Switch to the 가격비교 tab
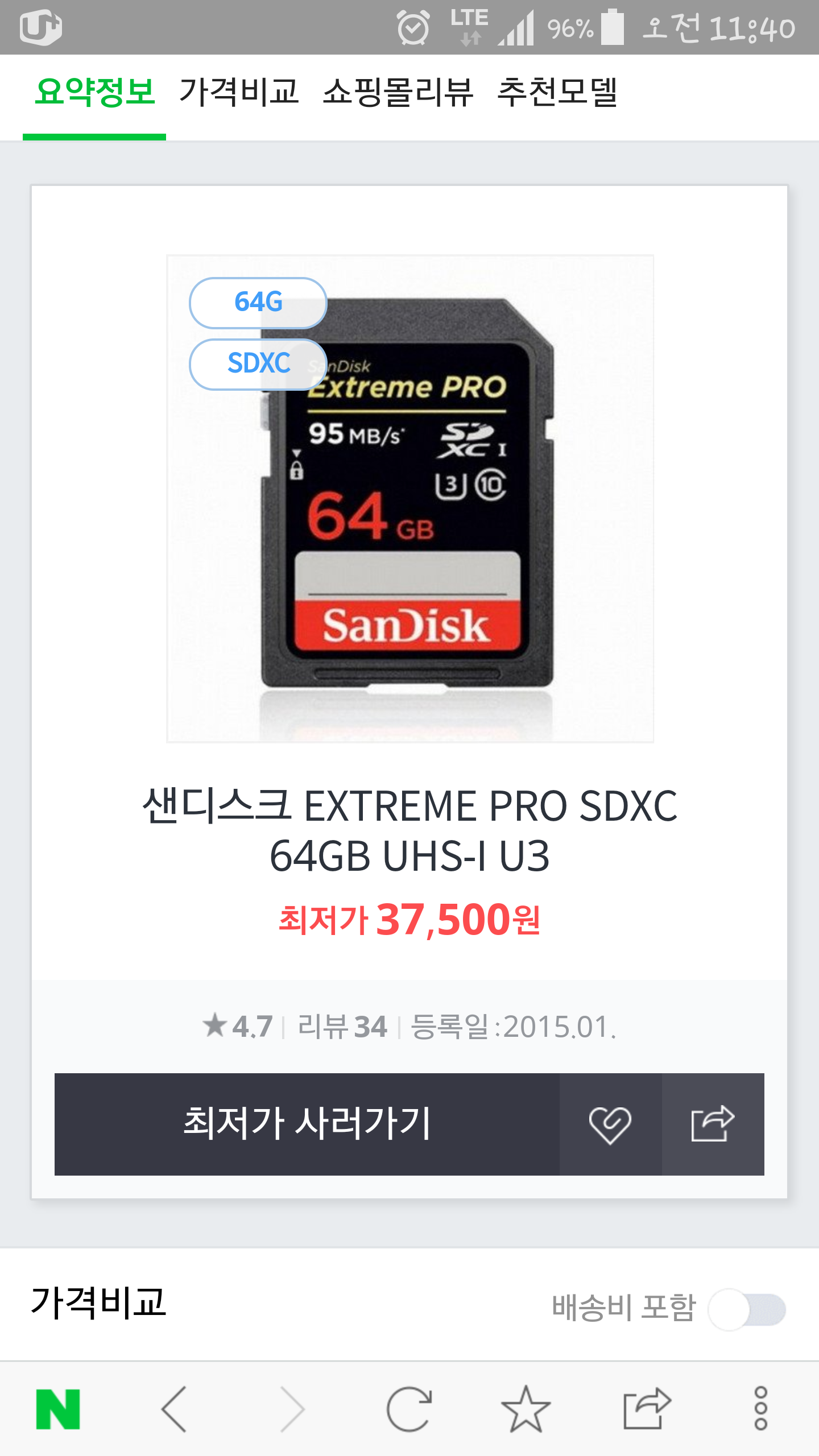 pos(239,92)
